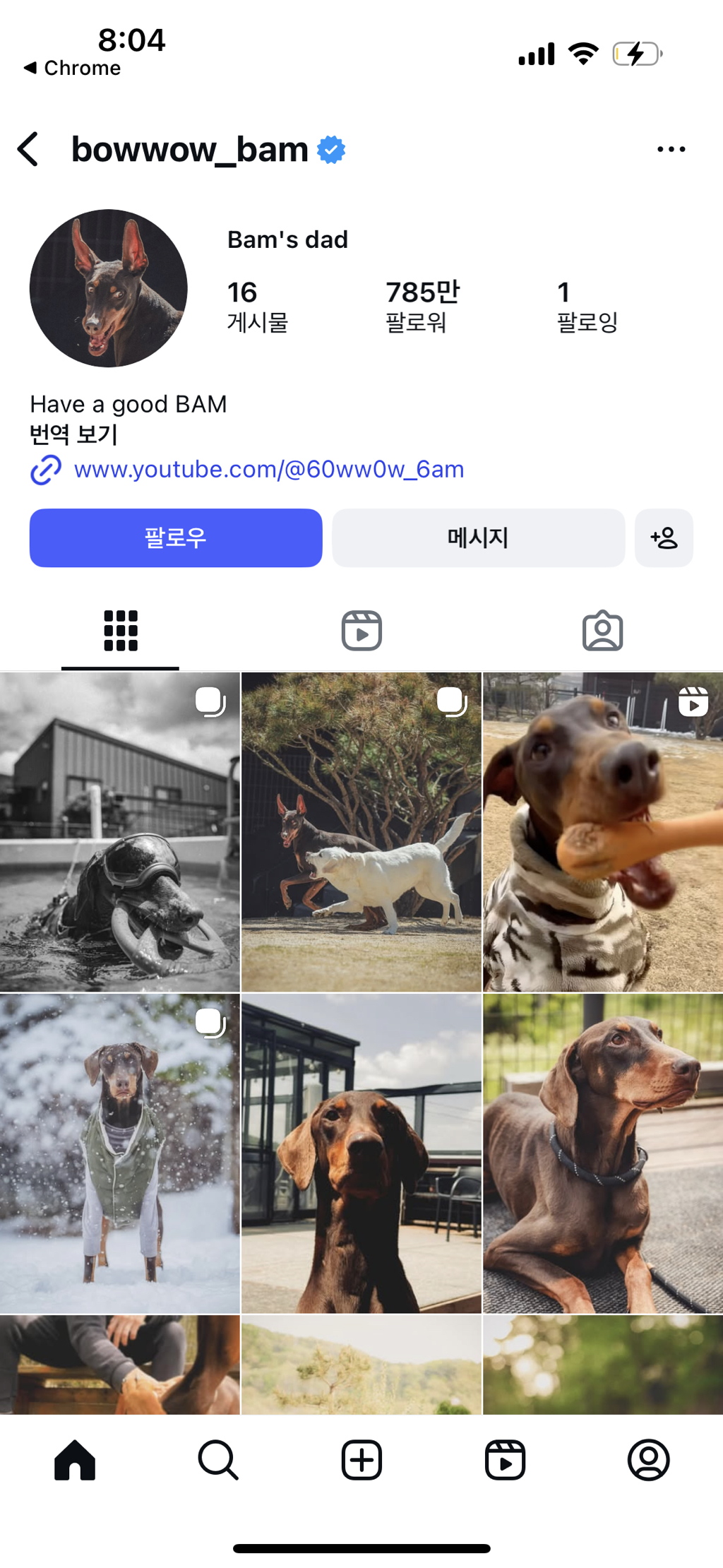Open post of dog in snow
This screenshot has width=723, height=1568.
tap(120, 1153)
